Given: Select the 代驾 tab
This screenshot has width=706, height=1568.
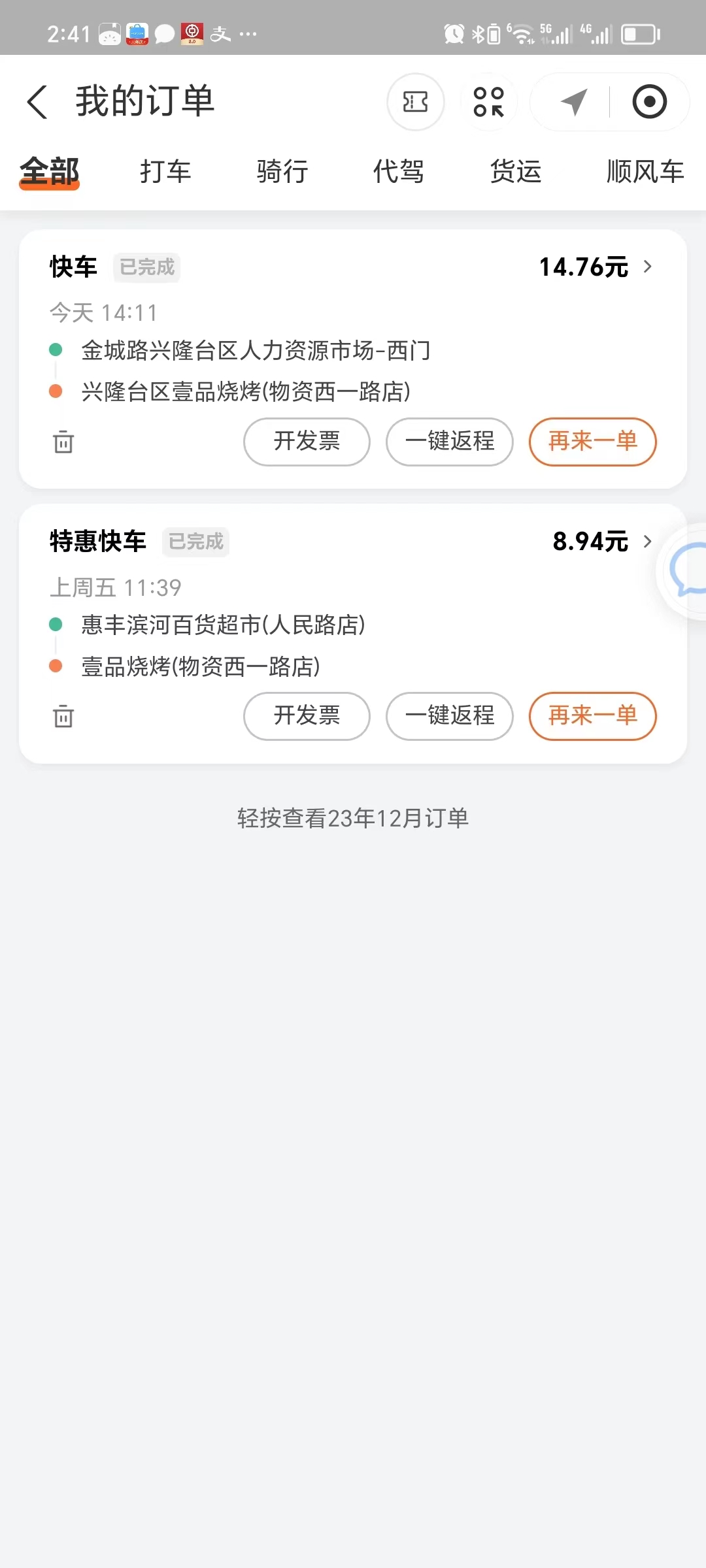Looking at the screenshot, I should pos(399,172).
